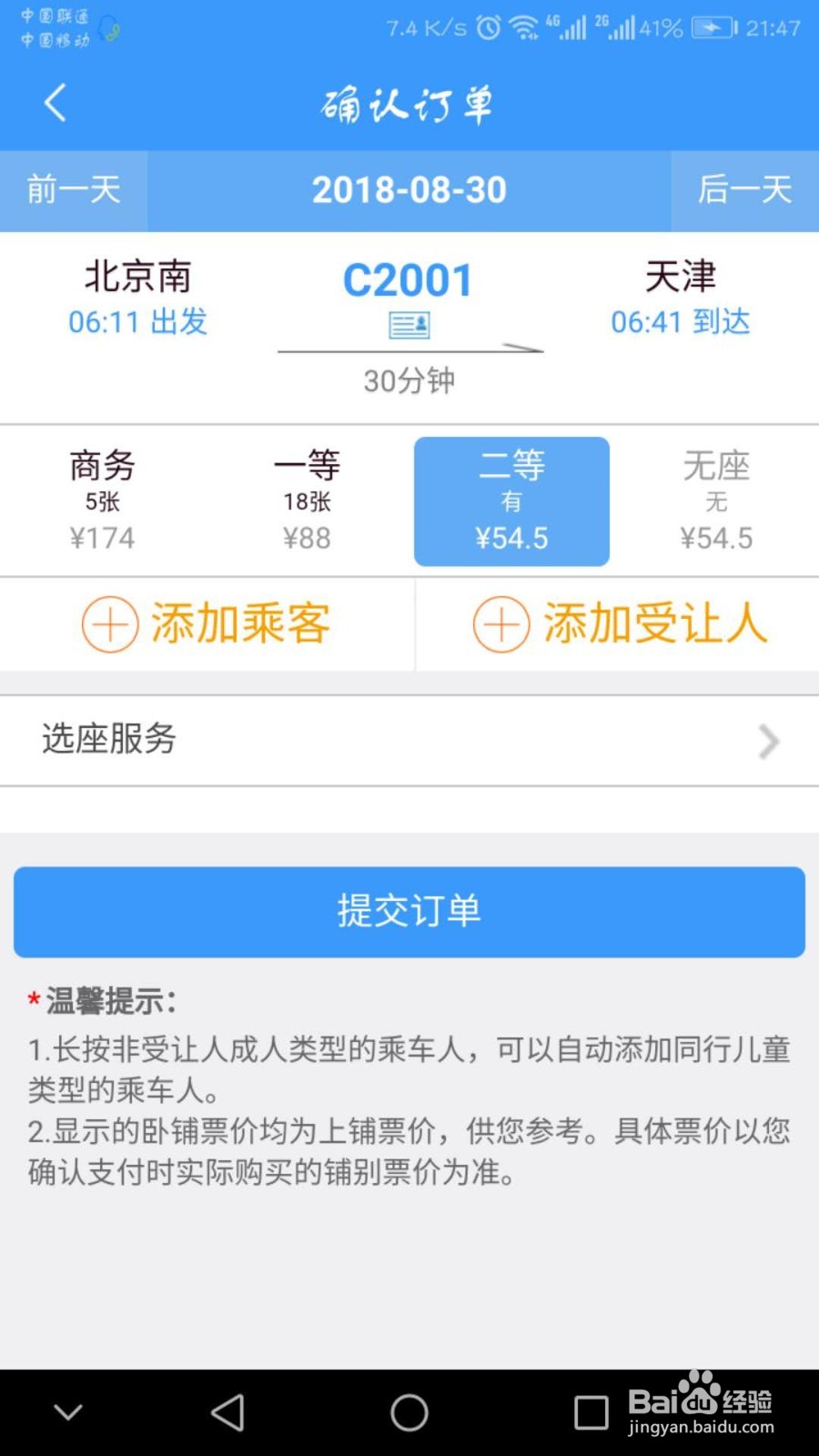
Task: Tap the alarm clock icon in status bar
Action: (488, 27)
